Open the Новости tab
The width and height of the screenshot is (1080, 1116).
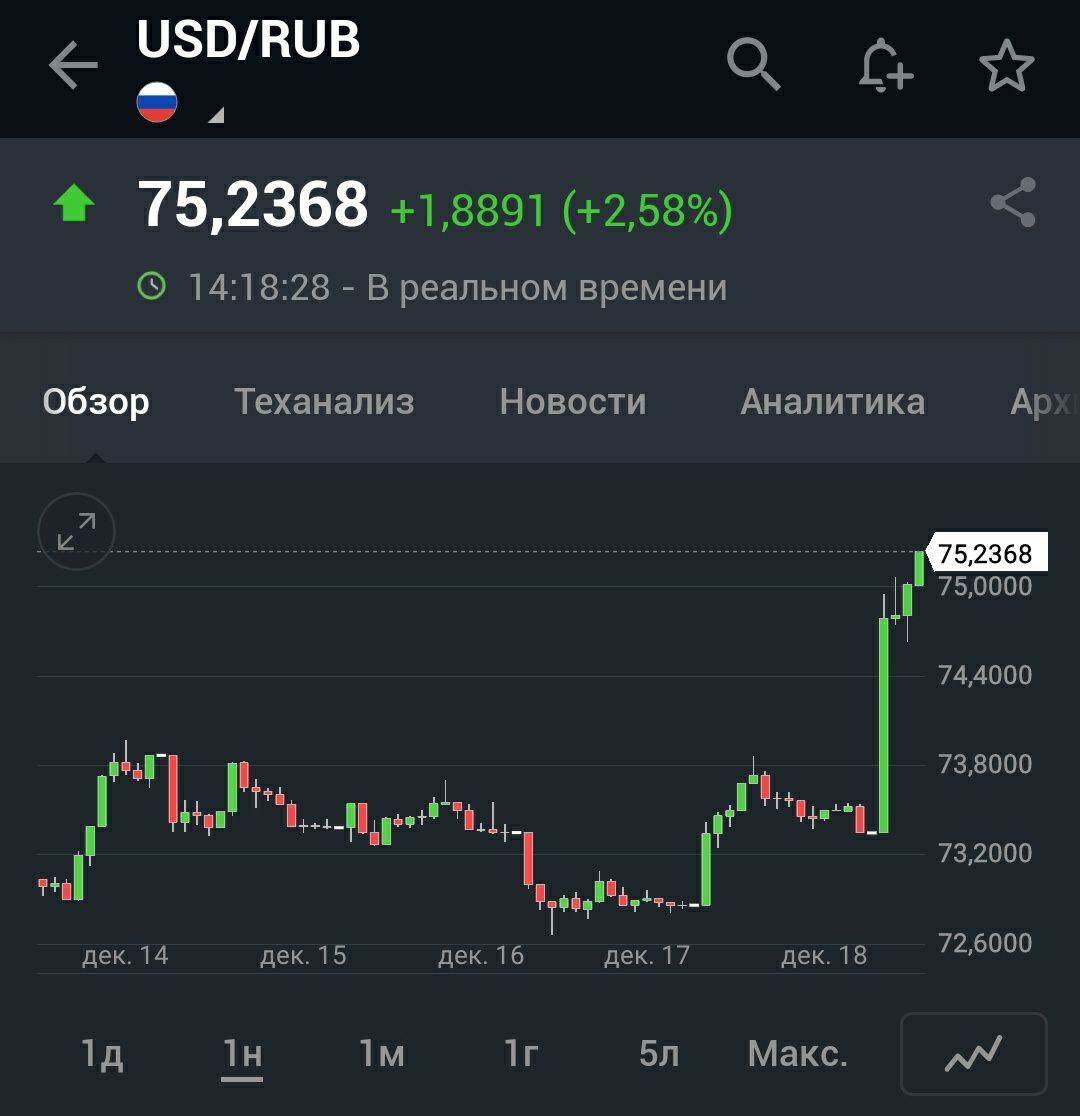(573, 402)
